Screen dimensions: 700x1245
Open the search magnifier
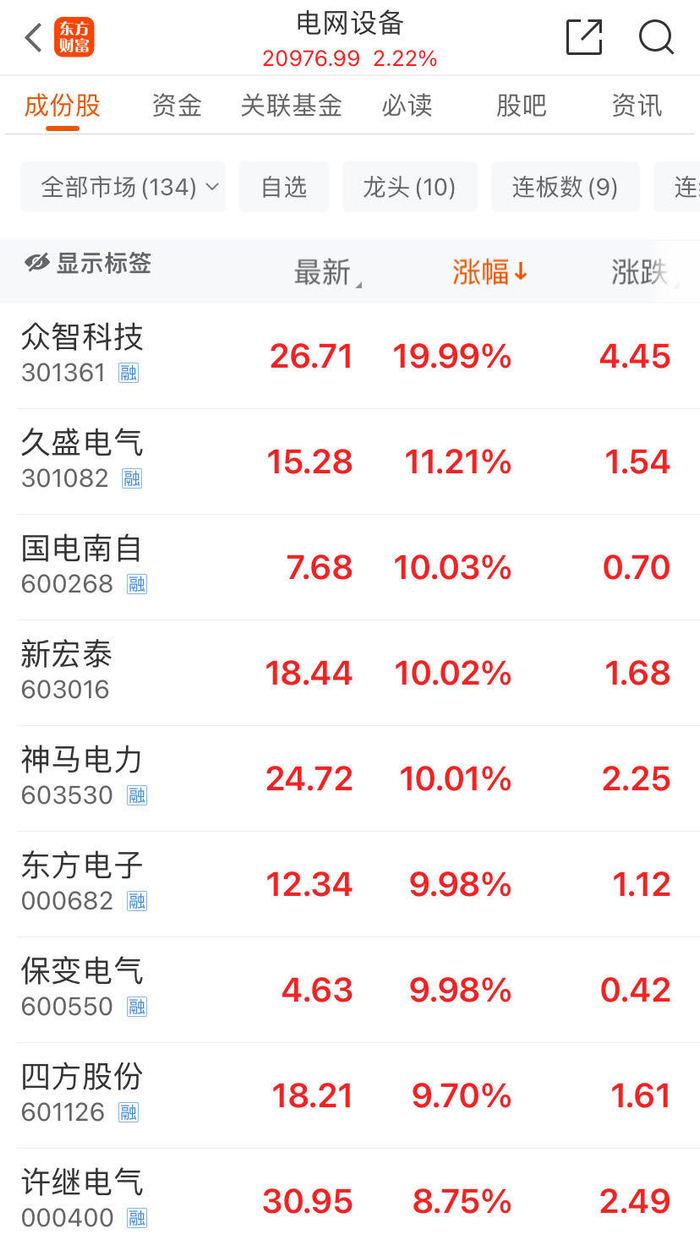pyautogui.click(x=656, y=37)
